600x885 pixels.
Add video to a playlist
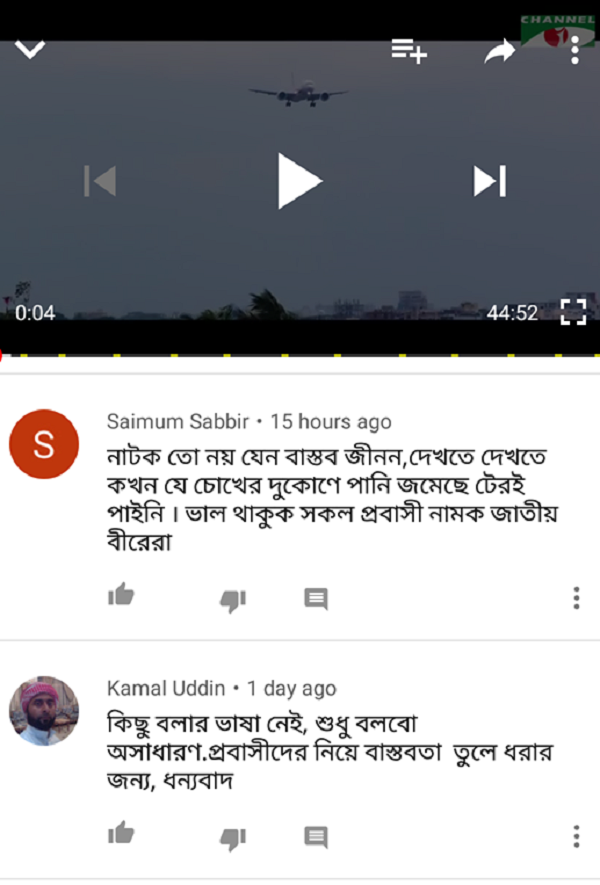click(409, 51)
